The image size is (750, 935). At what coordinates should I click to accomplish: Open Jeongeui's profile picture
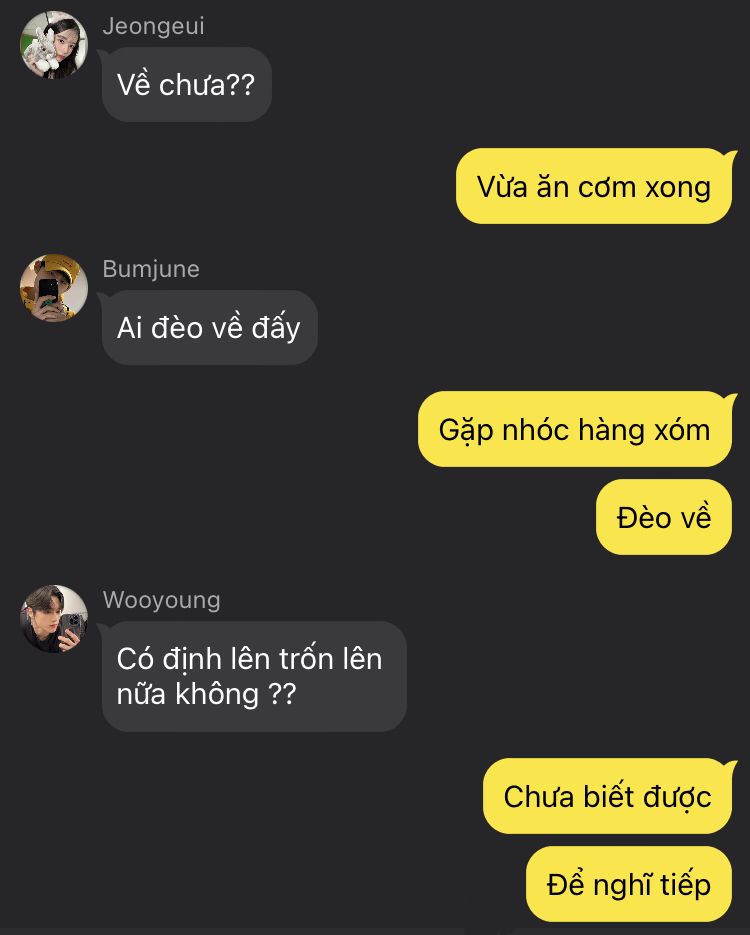pos(54,46)
